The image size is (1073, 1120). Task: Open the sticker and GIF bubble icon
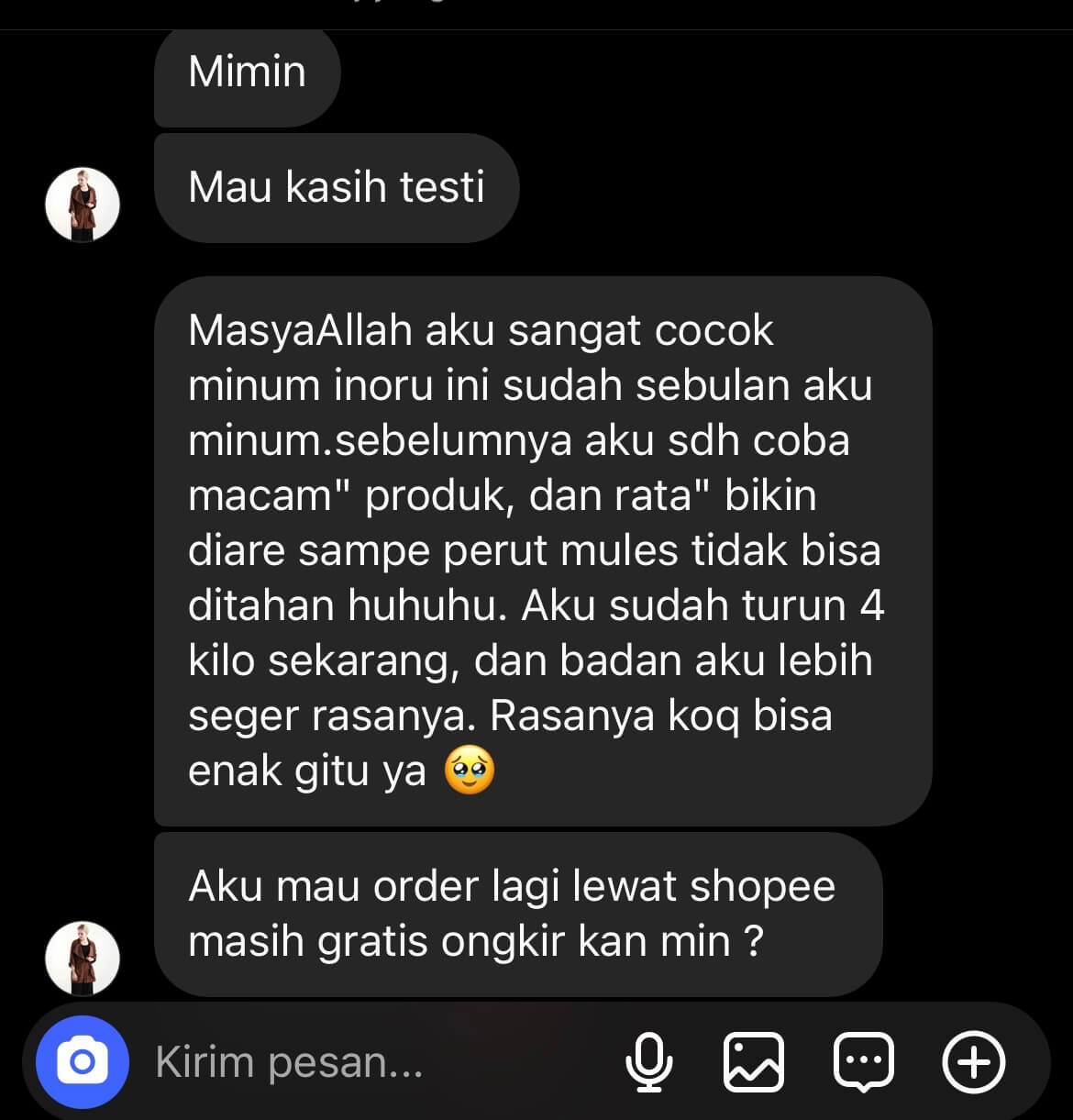[863, 1062]
